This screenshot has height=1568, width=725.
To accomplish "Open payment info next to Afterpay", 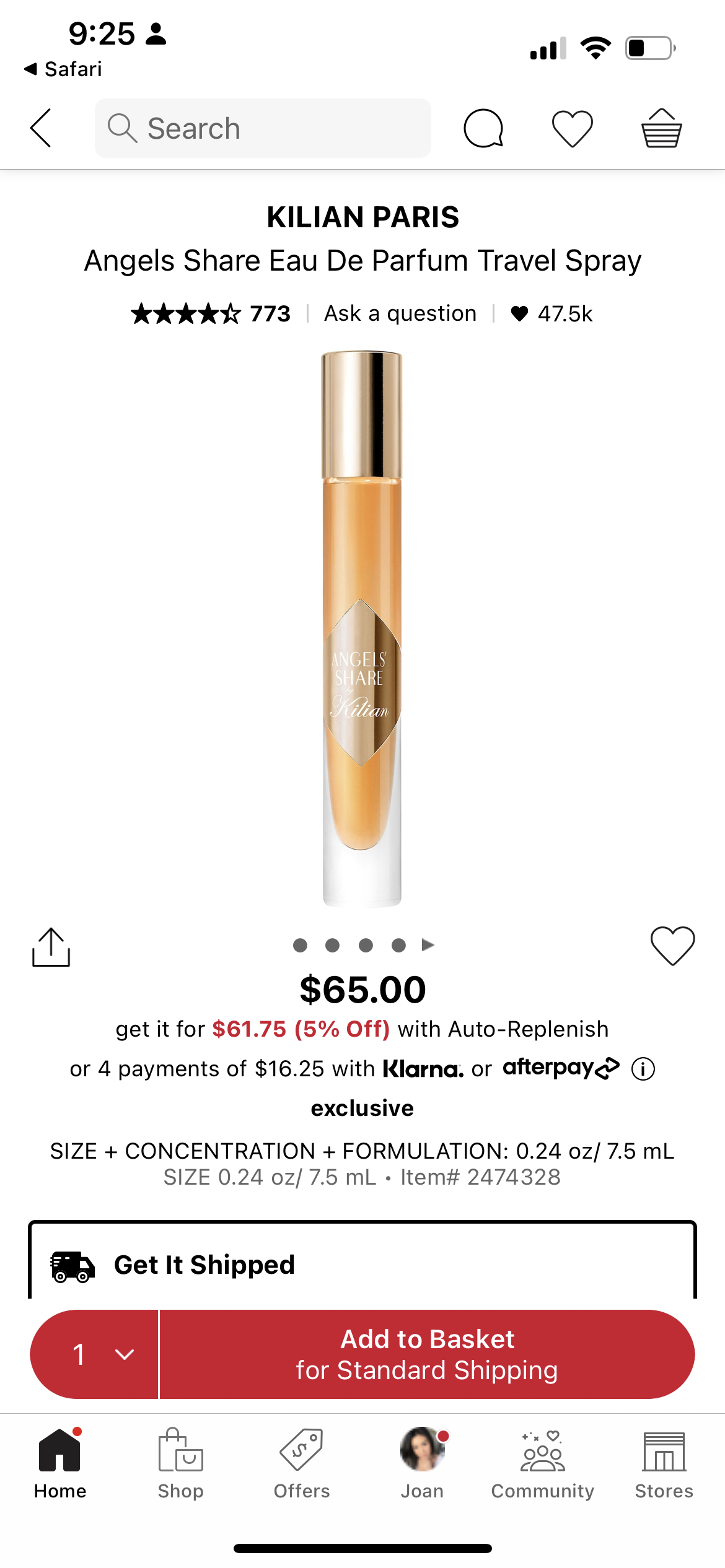I will 643,1069.
